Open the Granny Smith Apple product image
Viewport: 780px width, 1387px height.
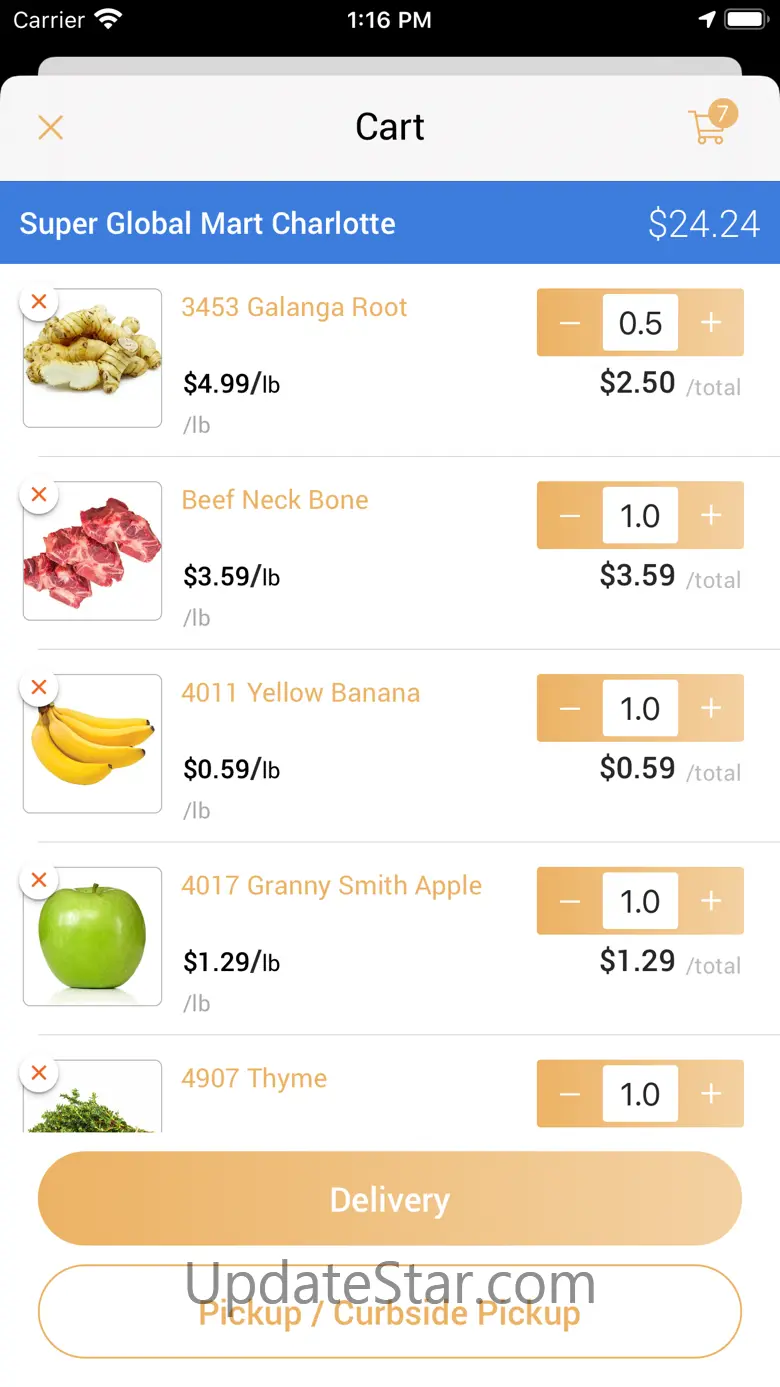(92, 937)
